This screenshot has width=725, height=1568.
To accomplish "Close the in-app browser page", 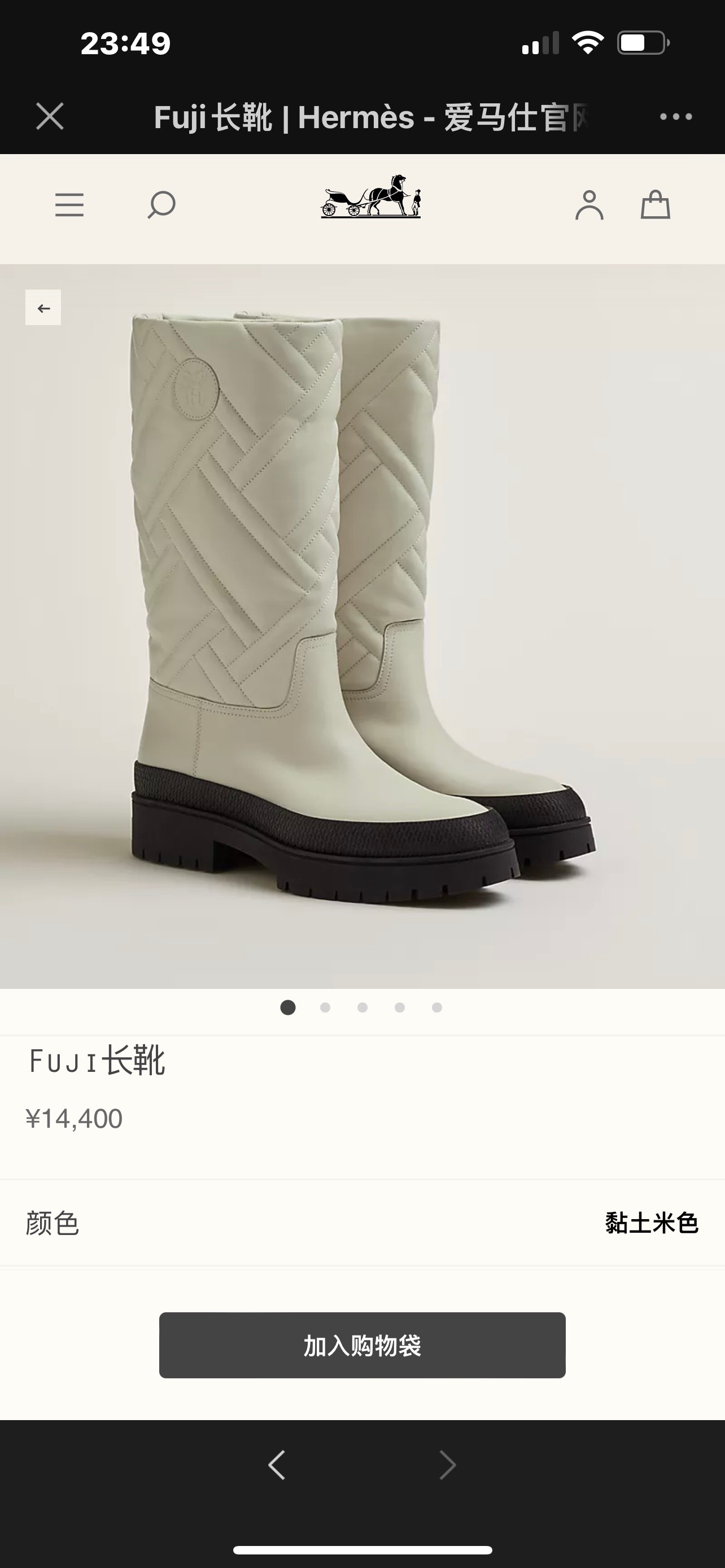I will pyautogui.click(x=50, y=116).
